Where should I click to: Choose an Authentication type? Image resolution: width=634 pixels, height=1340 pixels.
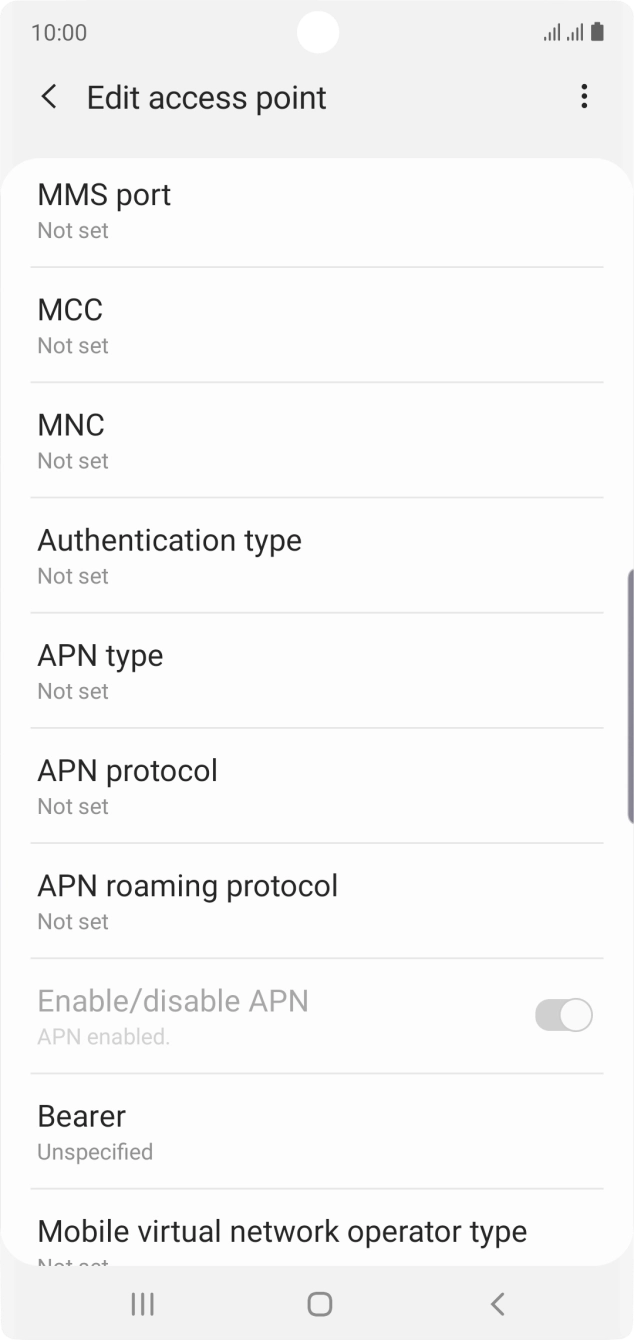click(x=316, y=556)
